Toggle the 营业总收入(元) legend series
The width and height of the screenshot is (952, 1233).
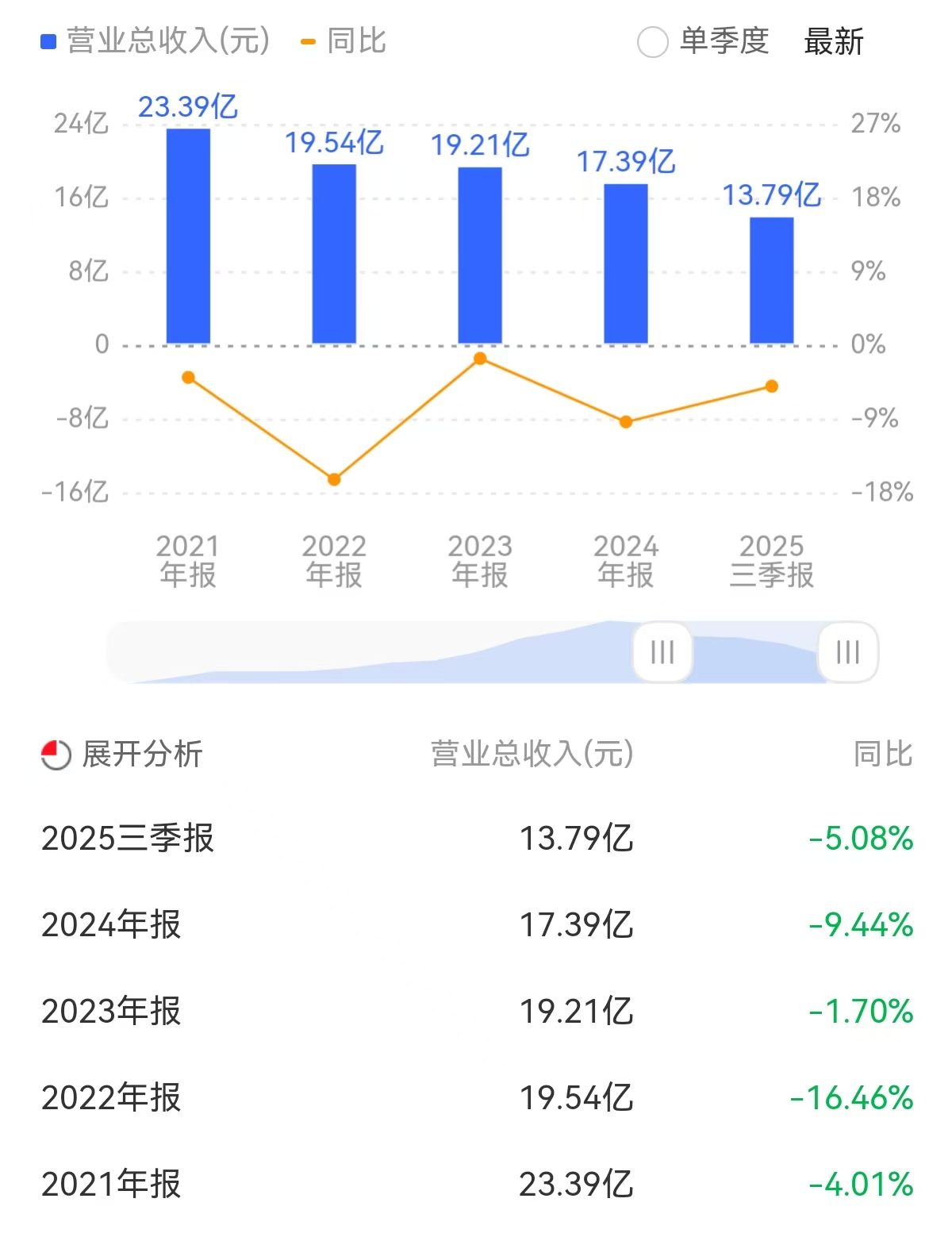(x=155, y=41)
